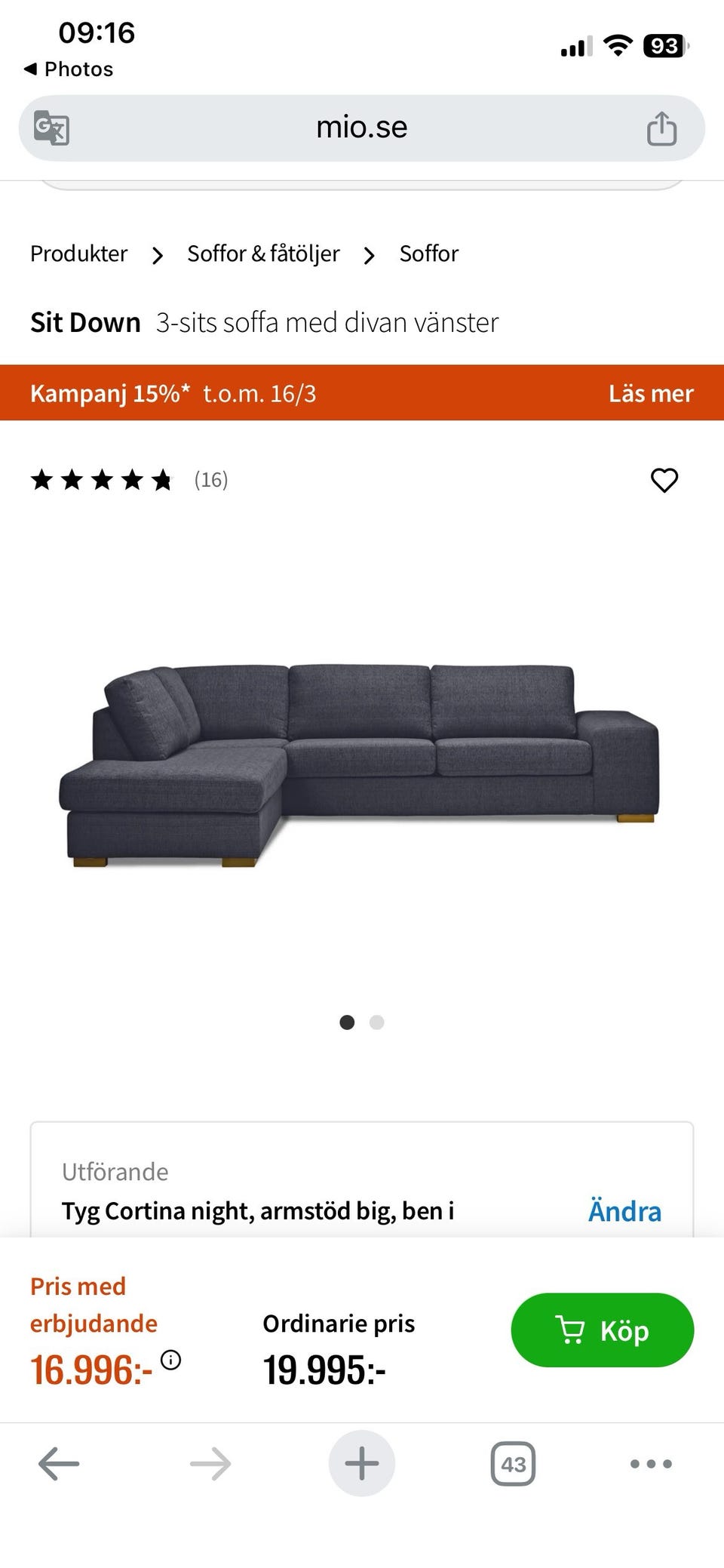Add the sofa to favorites with the heart
Image resolution: width=724 pixels, height=1568 pixels.
point(664,480)
